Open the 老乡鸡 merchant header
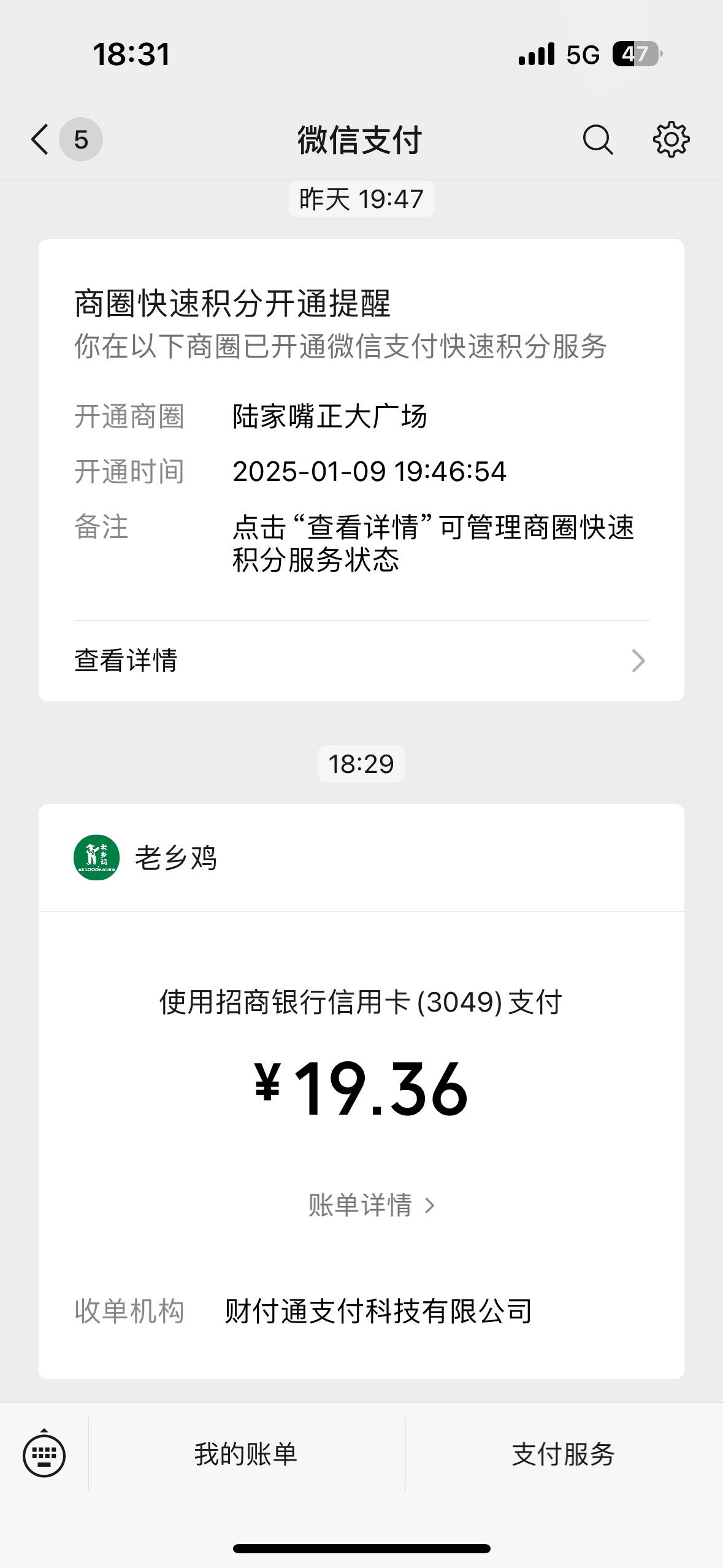This screenshot has height=1568, width=723. point(361,858)
